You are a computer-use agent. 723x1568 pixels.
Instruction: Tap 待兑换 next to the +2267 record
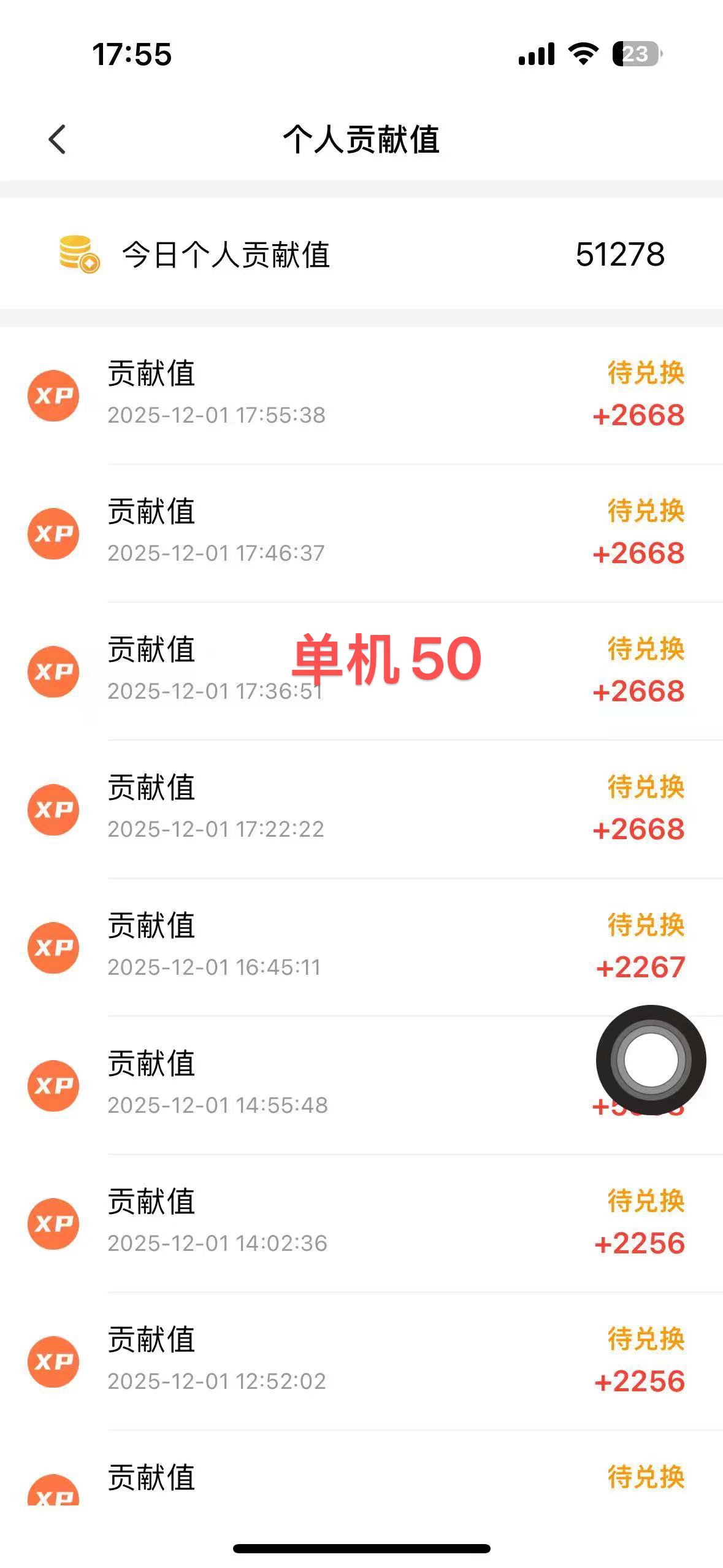645,927
